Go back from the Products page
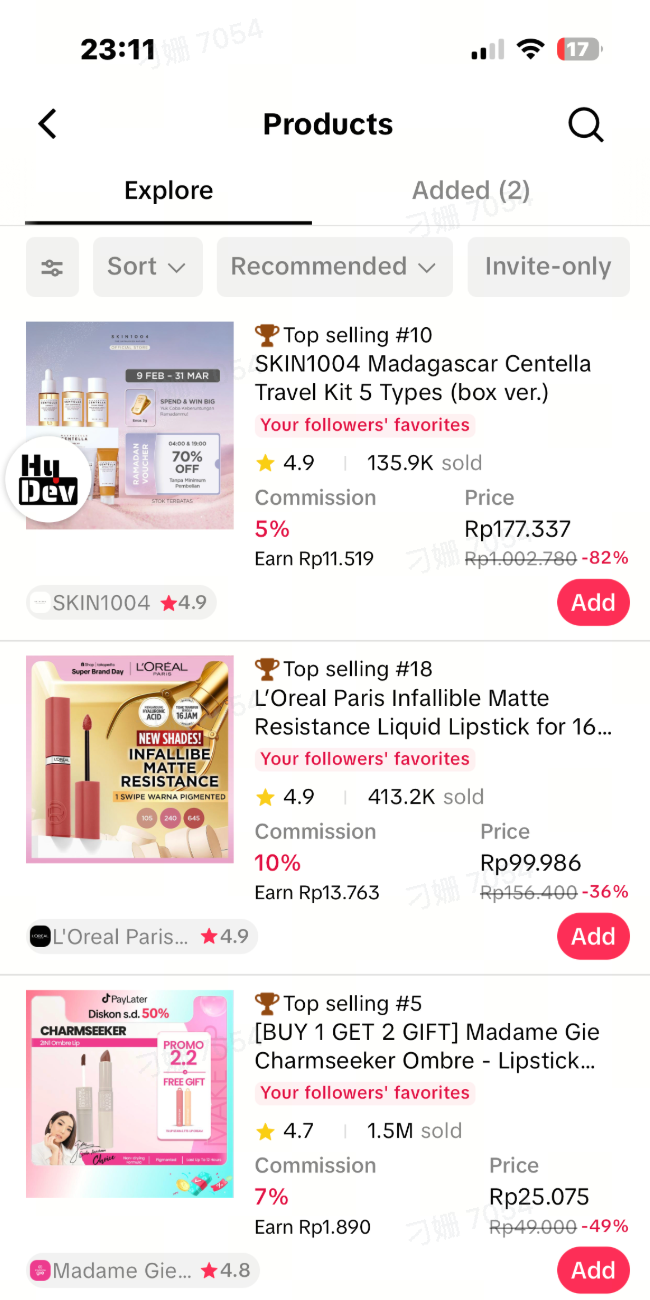Image resolution: width=650 pixels, height=1300 pixels. [47, 124]
